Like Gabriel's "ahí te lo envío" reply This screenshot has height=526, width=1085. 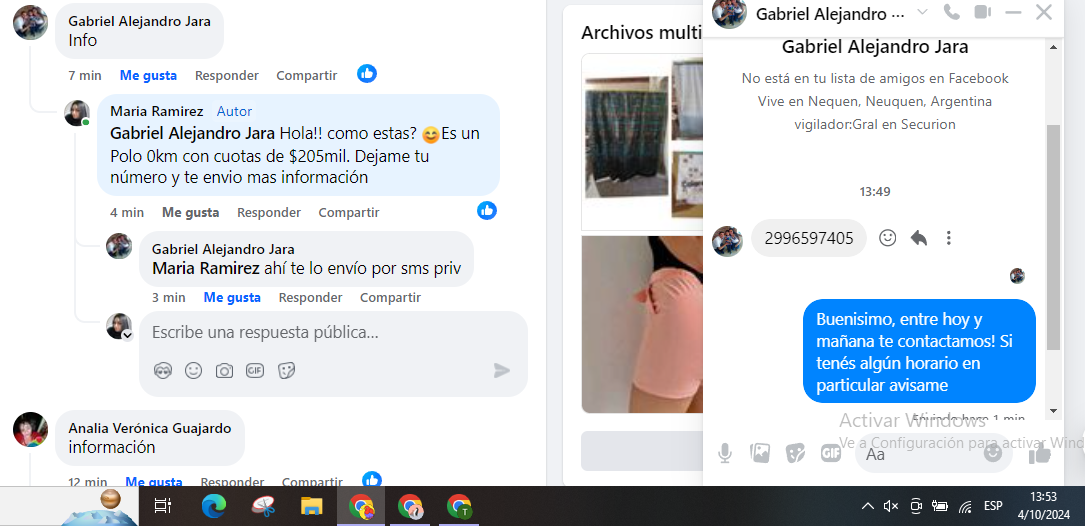(x=231, y=297)
